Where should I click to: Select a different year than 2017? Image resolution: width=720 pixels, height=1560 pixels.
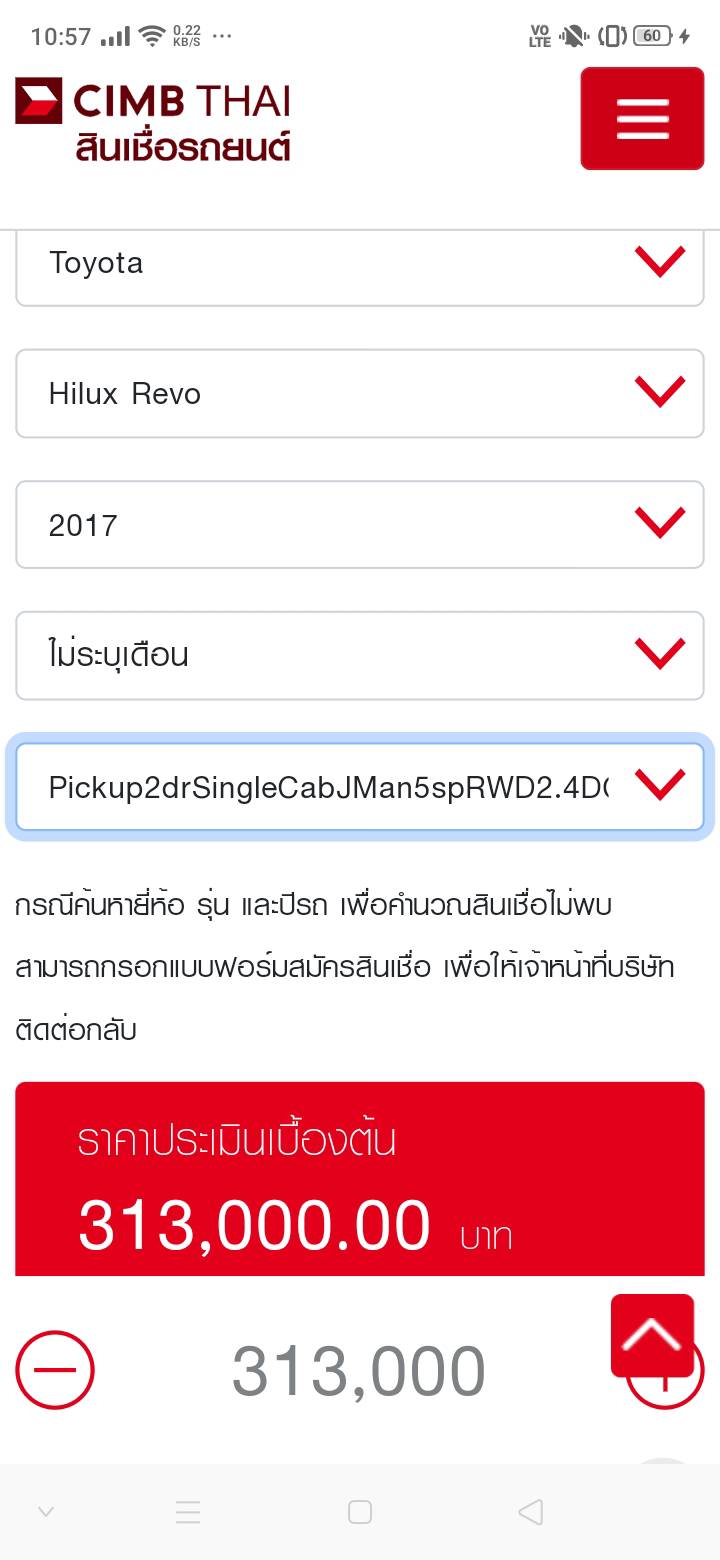coord(360,524)
